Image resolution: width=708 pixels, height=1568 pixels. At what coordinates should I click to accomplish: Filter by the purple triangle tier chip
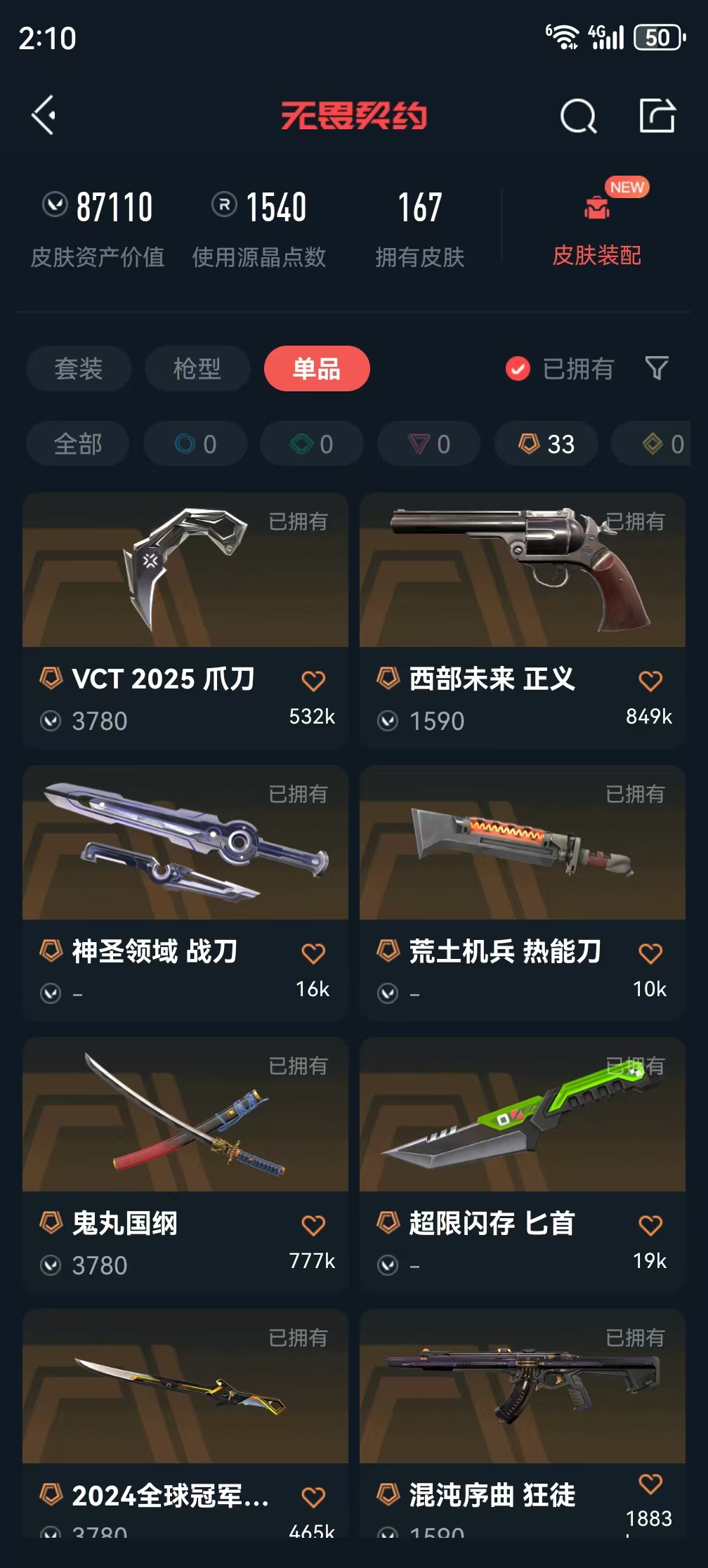click(429, 444)
